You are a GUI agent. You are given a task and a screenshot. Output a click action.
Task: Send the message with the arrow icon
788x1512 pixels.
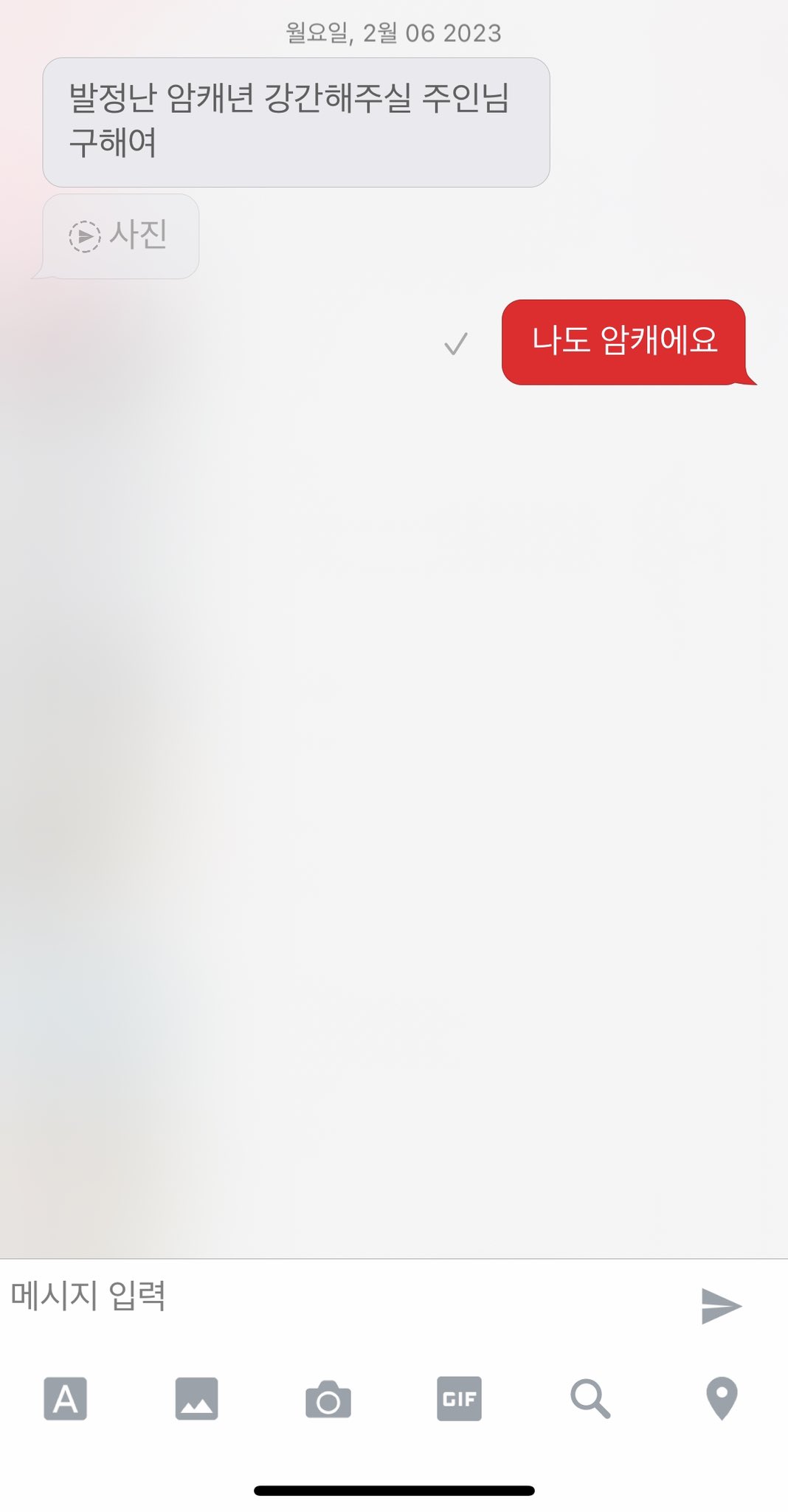click(x=720, y=1305)
